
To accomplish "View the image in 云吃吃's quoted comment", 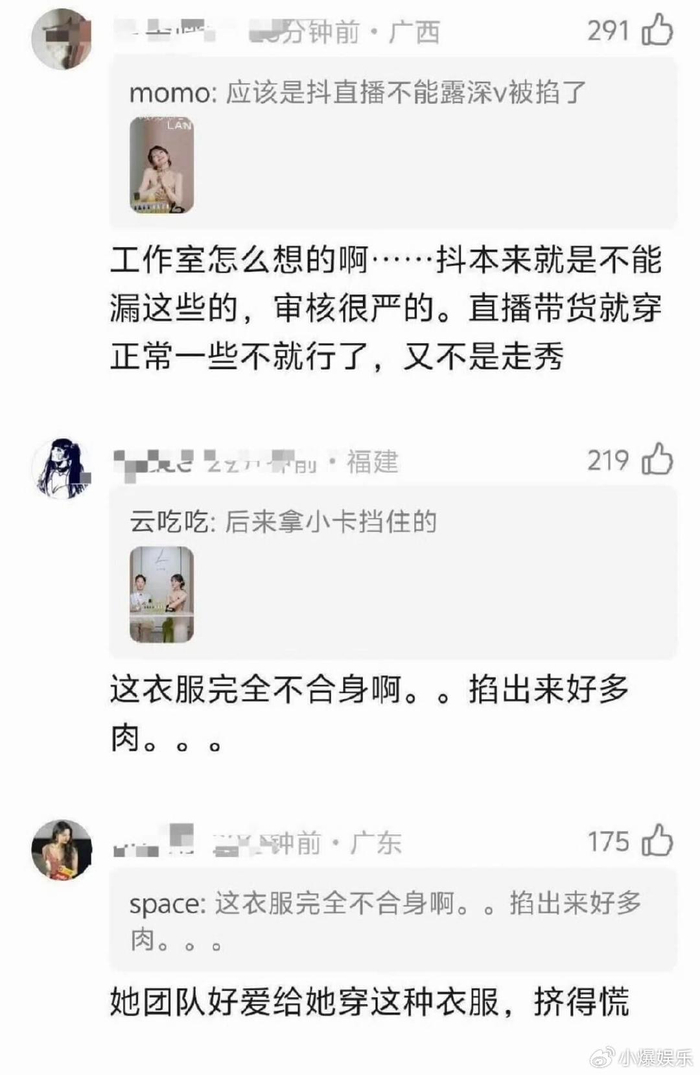I will (161, 594).
